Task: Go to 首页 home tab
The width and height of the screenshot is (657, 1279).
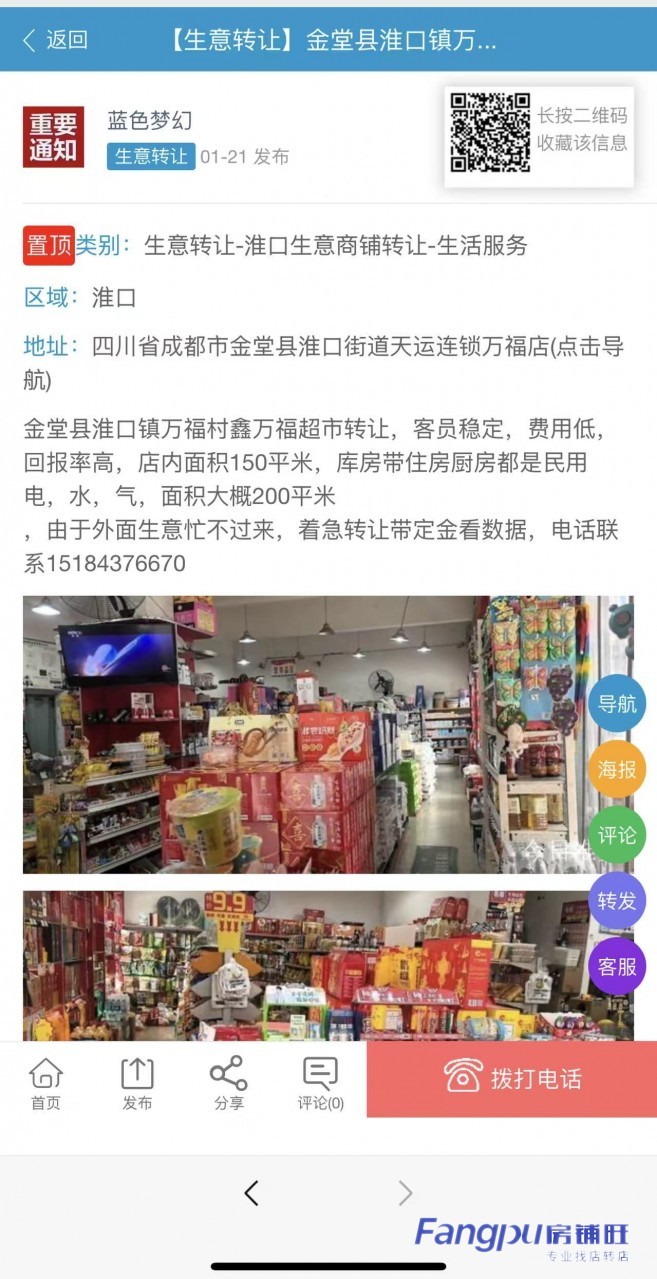Action: [46, 1084]
